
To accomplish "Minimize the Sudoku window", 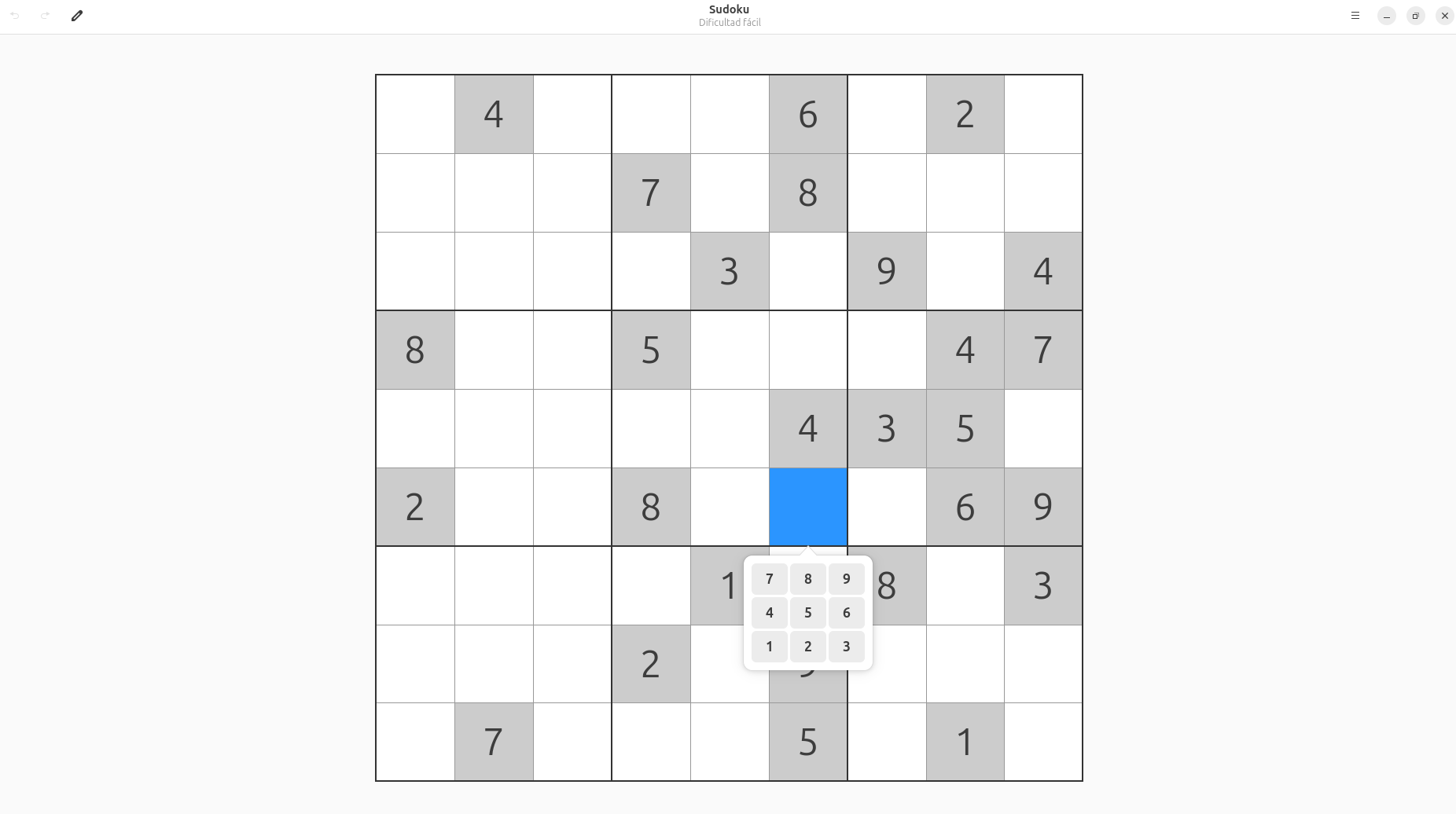I will [x=1387, y=16].
